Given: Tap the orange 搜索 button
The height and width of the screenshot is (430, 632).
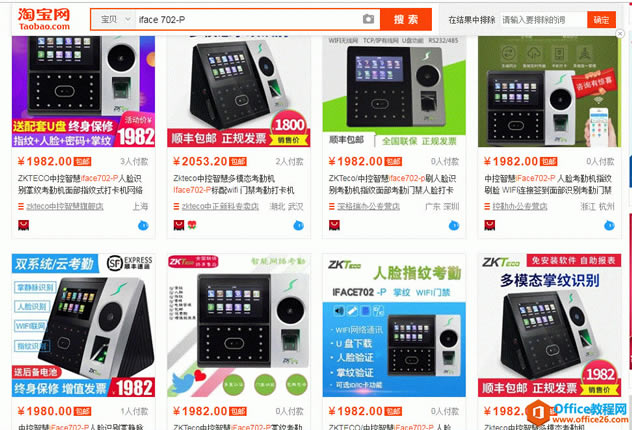Looking at the screenshot, I should [x=406, y=19].
